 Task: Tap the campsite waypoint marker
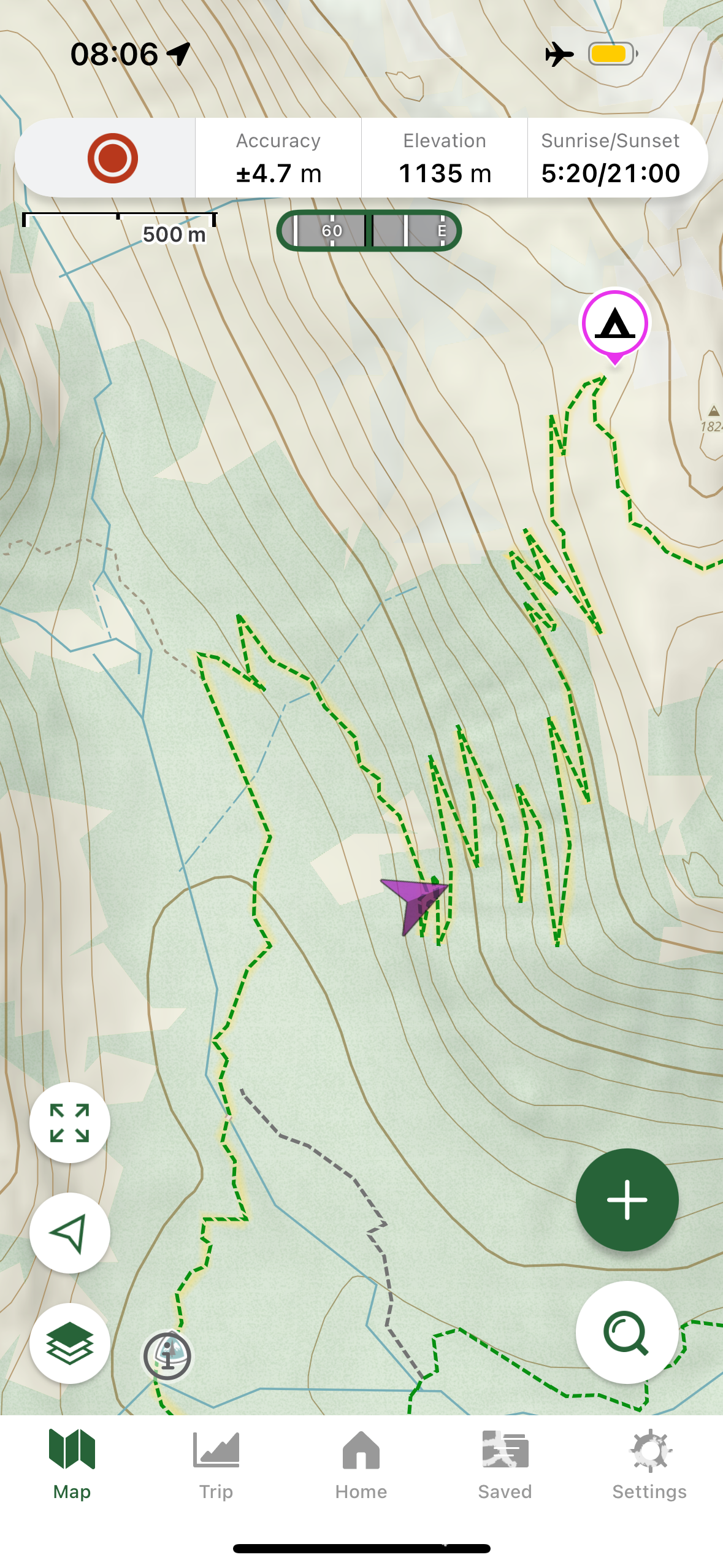pos(614,324)
